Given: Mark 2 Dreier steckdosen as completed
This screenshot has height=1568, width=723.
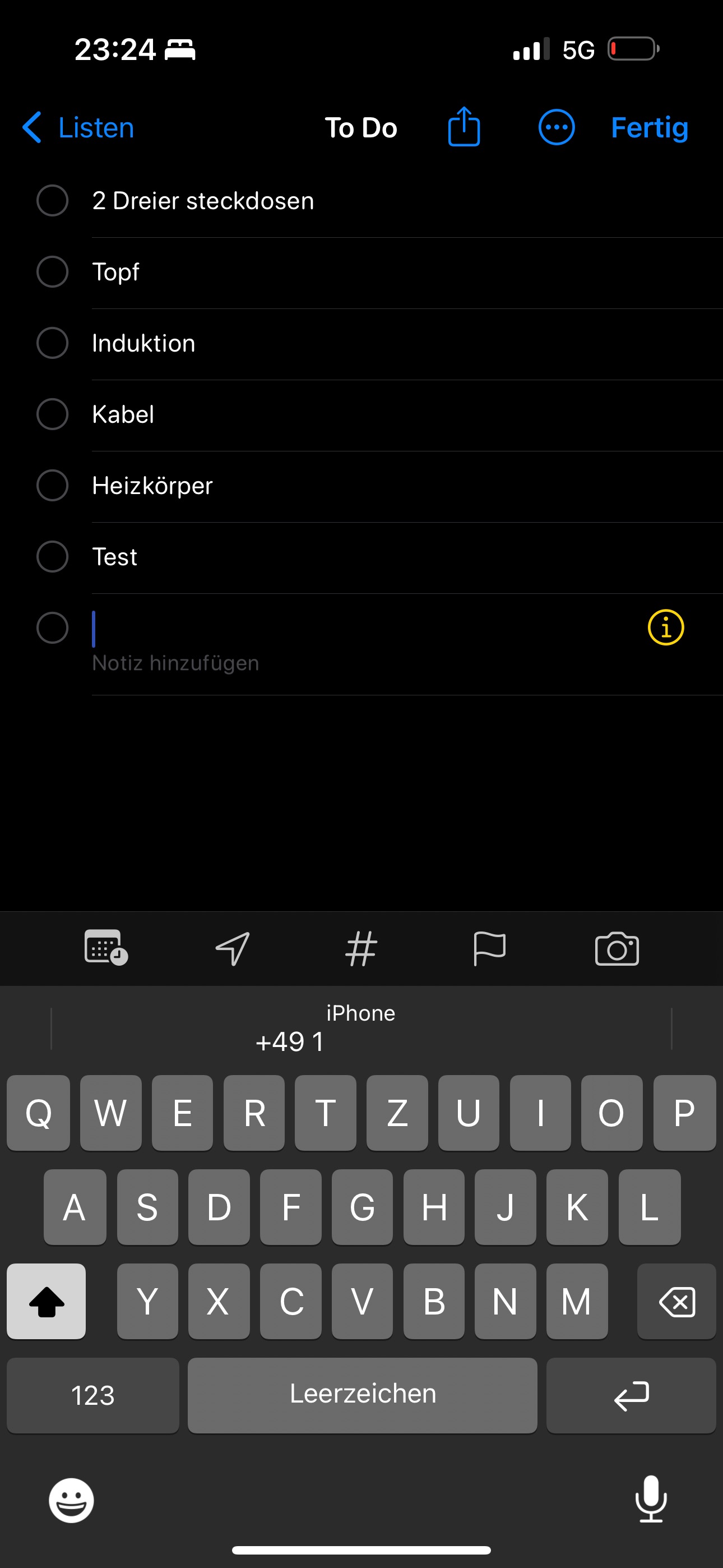Looking at the screenshot, I should point(52,200).
